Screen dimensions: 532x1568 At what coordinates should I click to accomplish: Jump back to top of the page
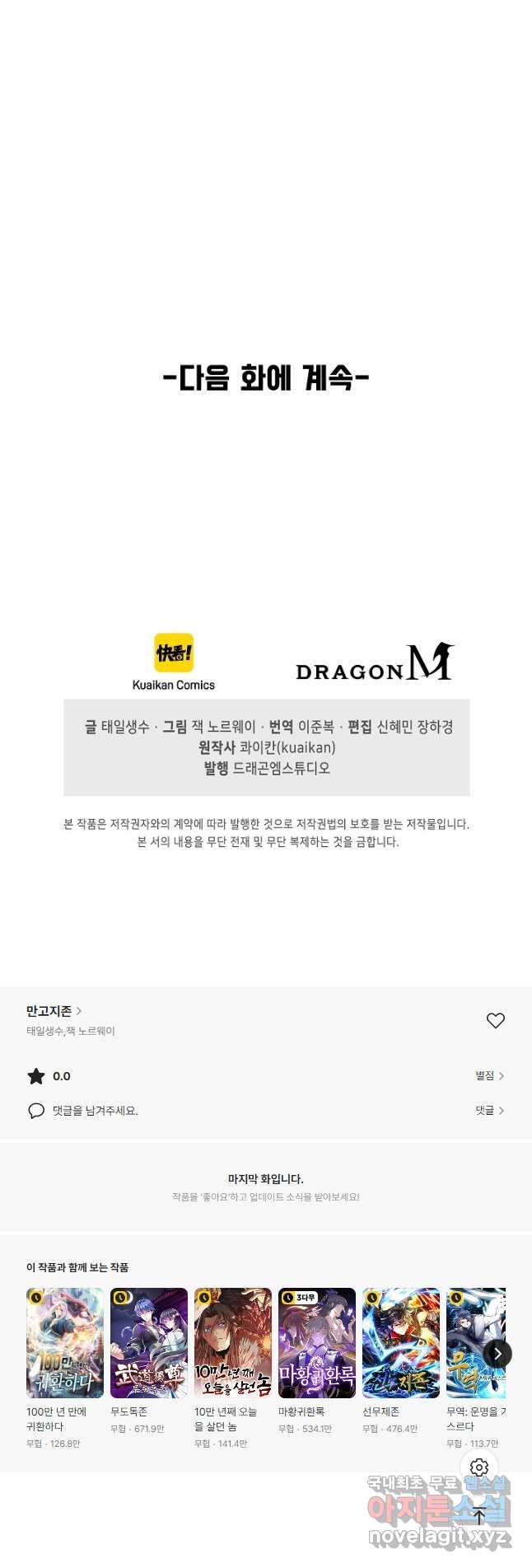pyautogui.click(x=479, y=1515)
